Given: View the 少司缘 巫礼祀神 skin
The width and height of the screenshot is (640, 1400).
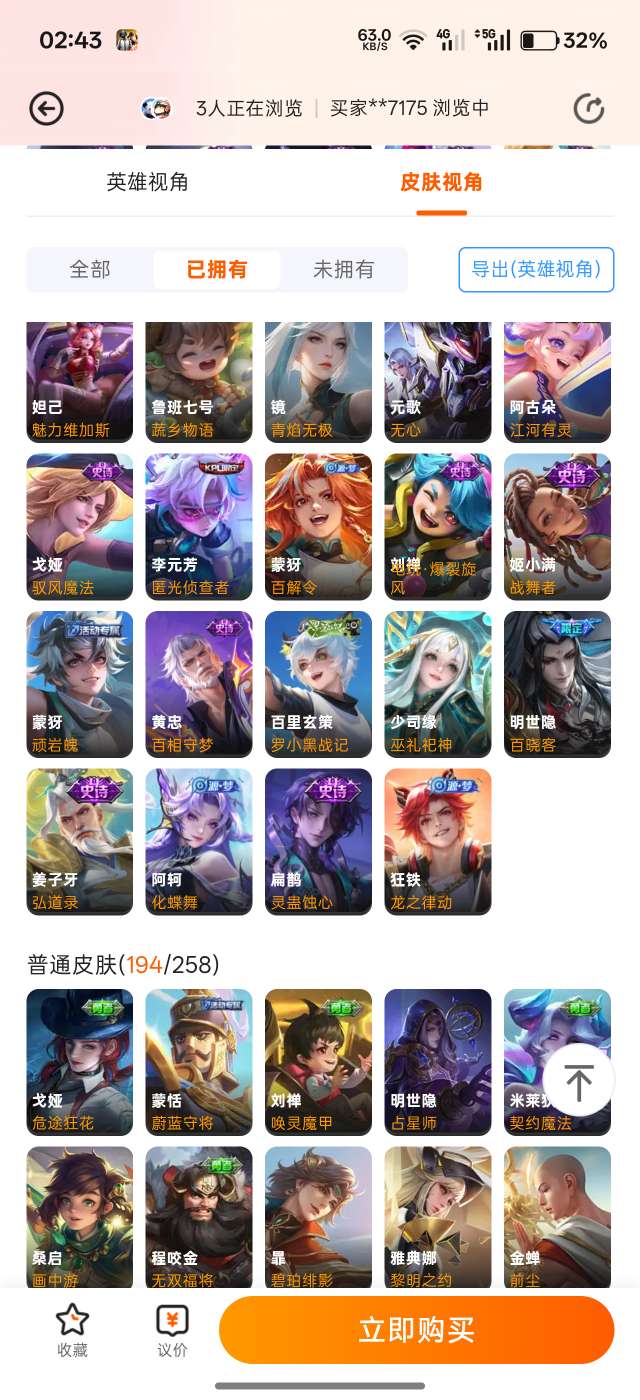Looking at the screenshot, I should tap(438, 684).
